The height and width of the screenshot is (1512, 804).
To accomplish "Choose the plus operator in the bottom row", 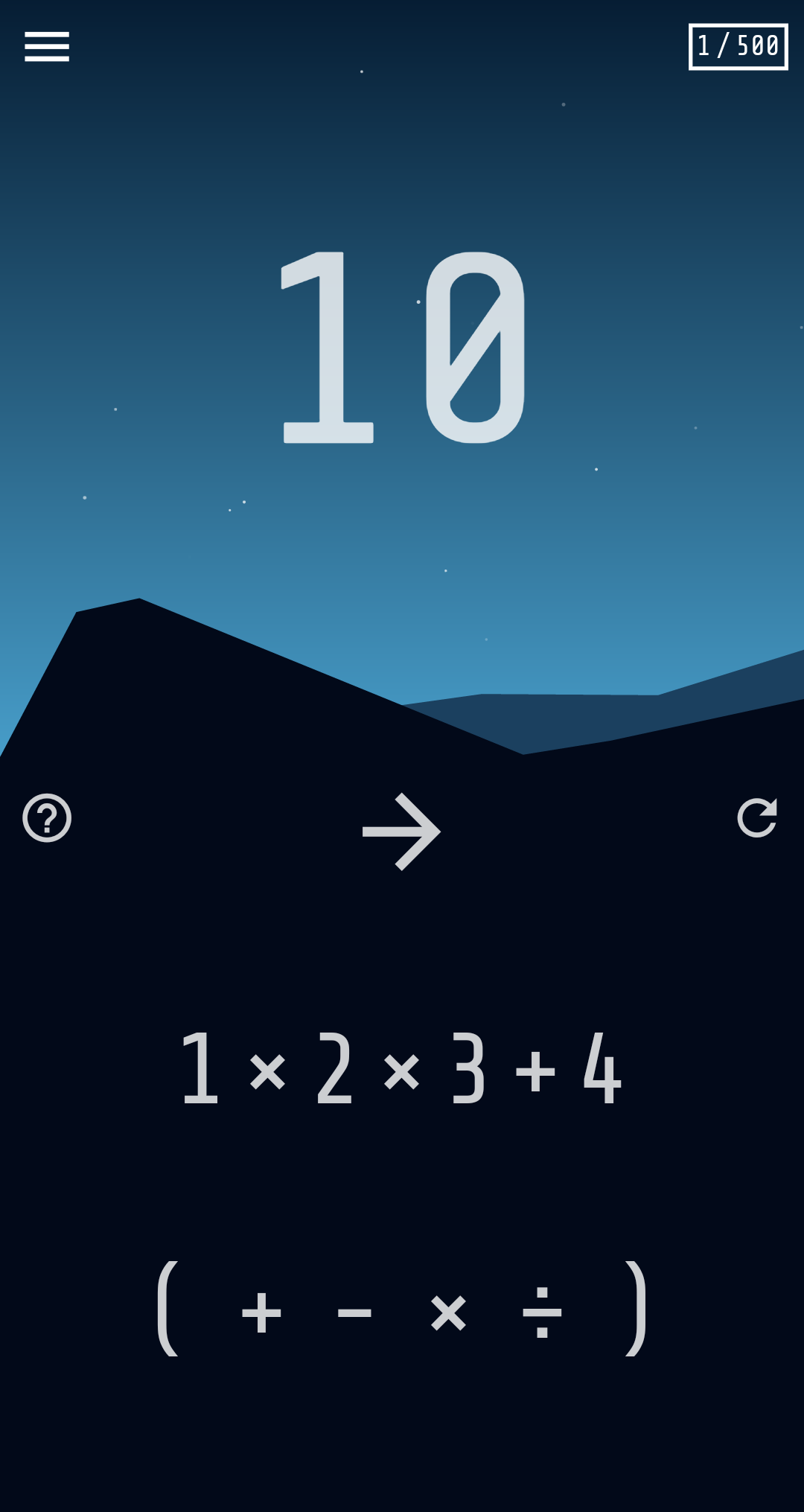I will tap(261, 1312).
